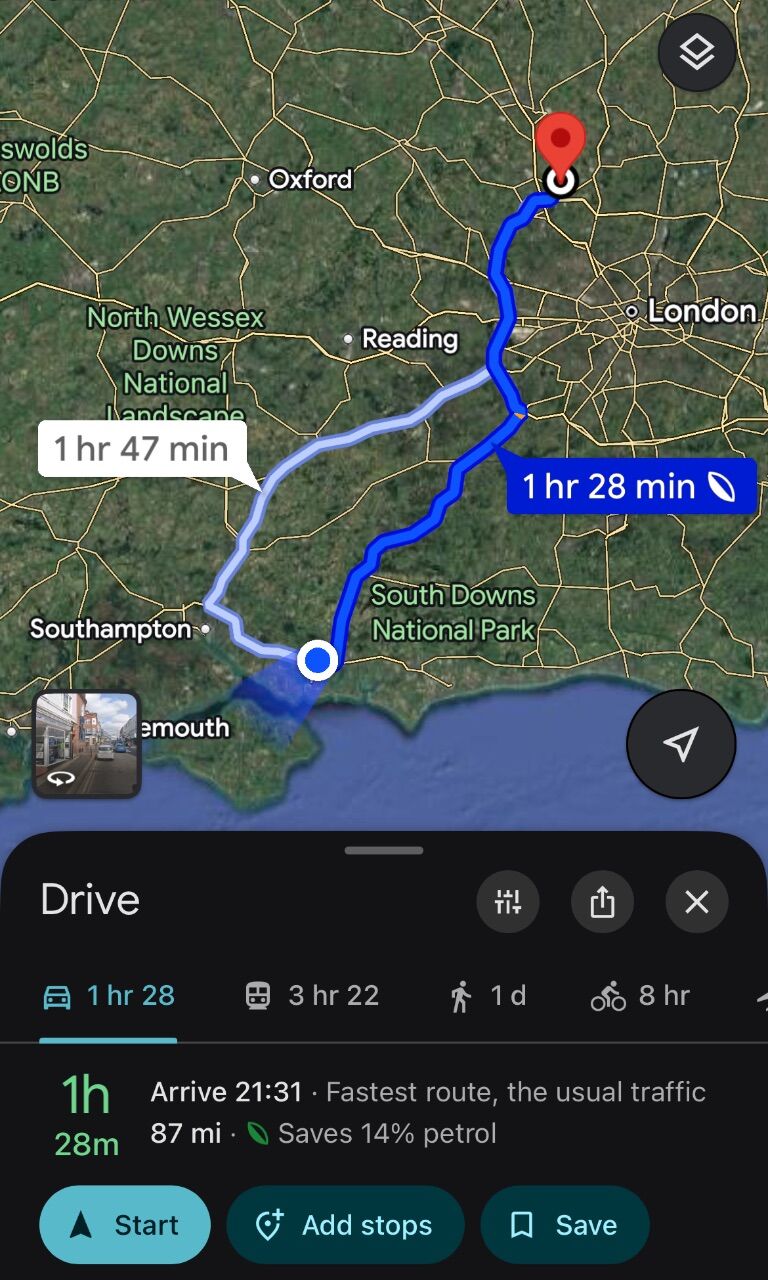Screen dimensions: 768x1280
Task: Select the driving tab 1 hr 28
Action: [108, 996]
